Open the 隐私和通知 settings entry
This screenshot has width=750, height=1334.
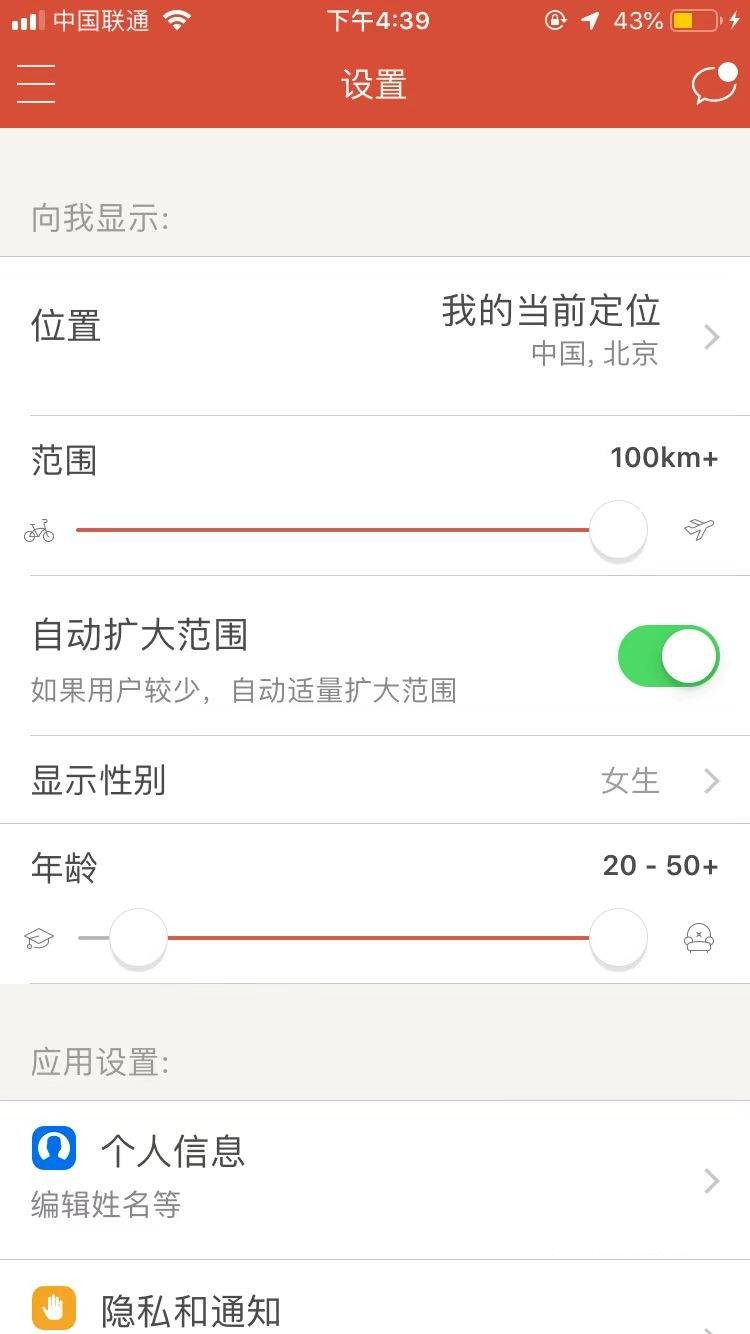(190, 1308)
